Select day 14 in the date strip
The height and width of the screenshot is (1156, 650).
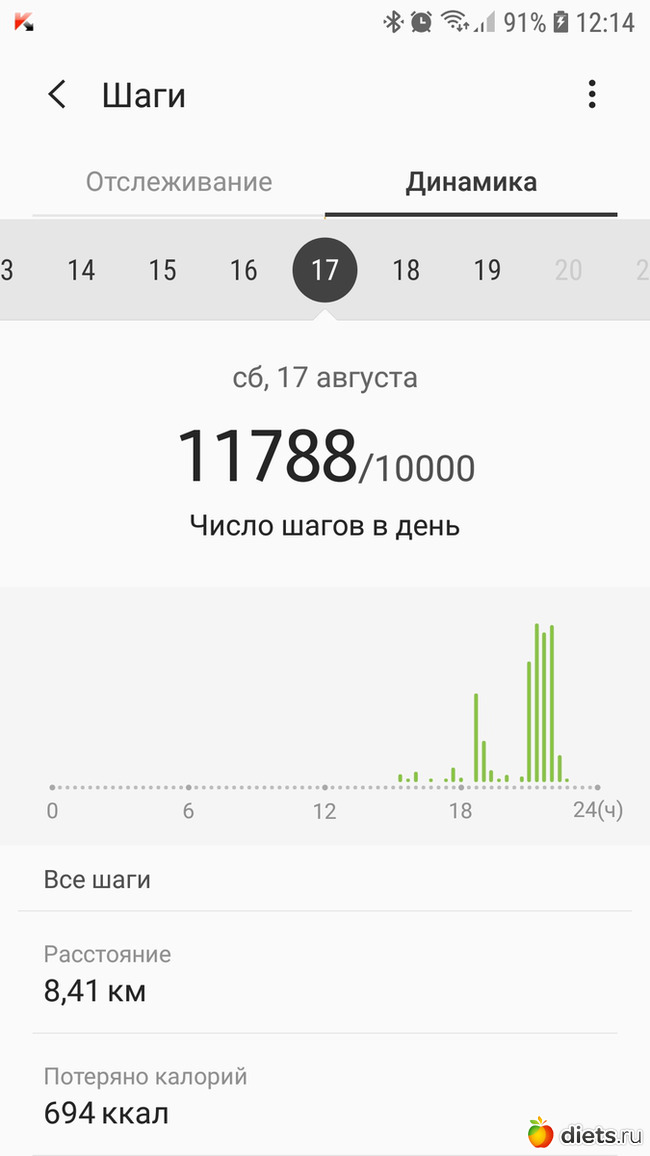point(81,270)
